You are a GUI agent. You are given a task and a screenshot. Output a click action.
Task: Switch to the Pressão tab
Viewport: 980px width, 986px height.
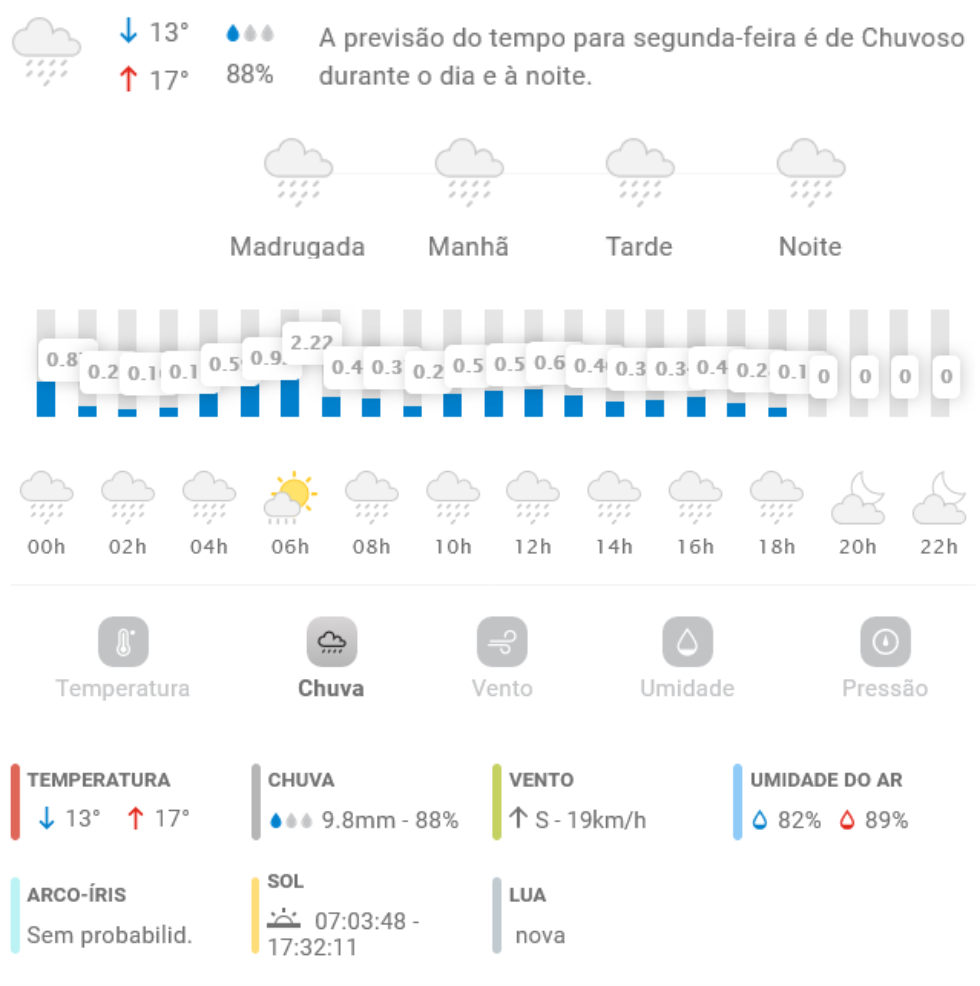[x=885, y=643]
